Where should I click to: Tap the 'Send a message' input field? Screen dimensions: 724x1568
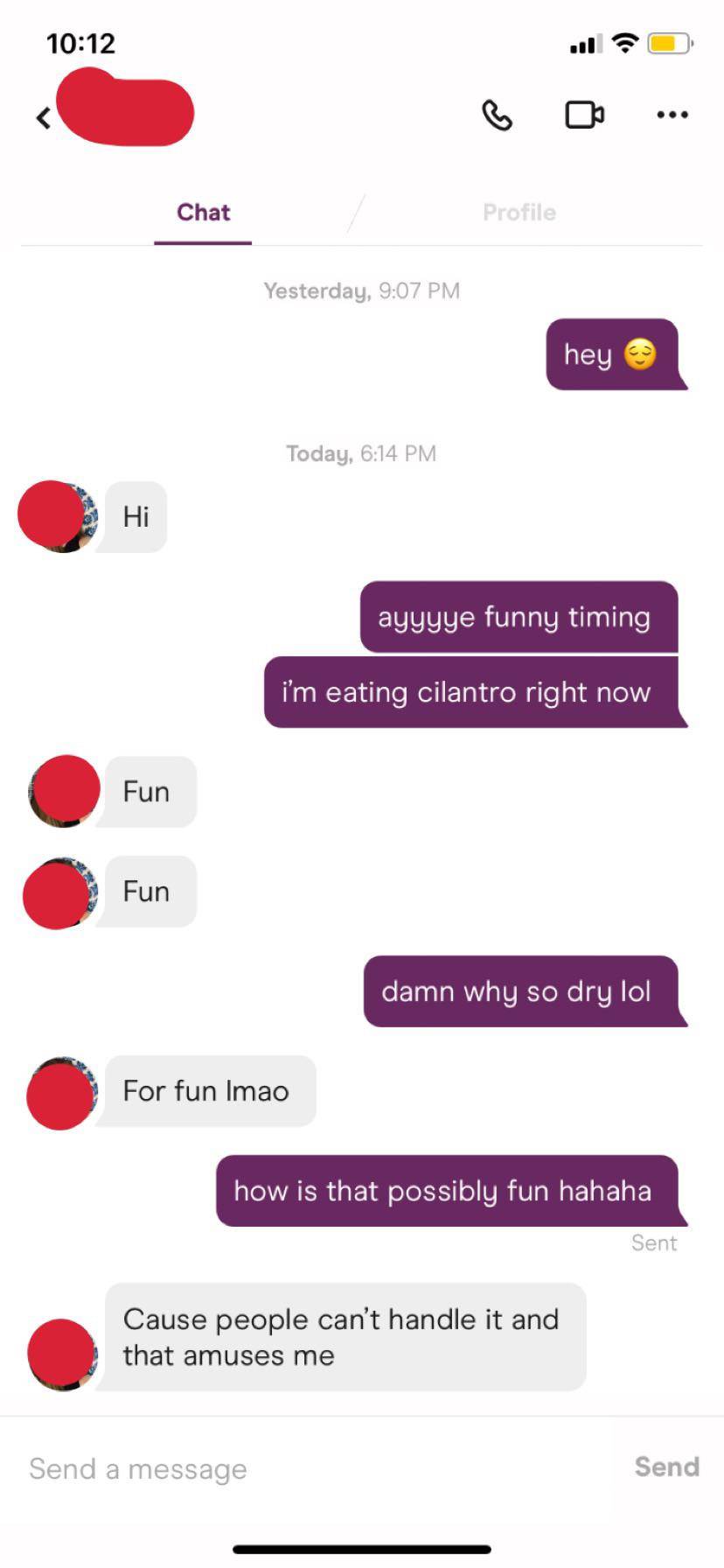pyautogui.click(x=175, y=1468)
